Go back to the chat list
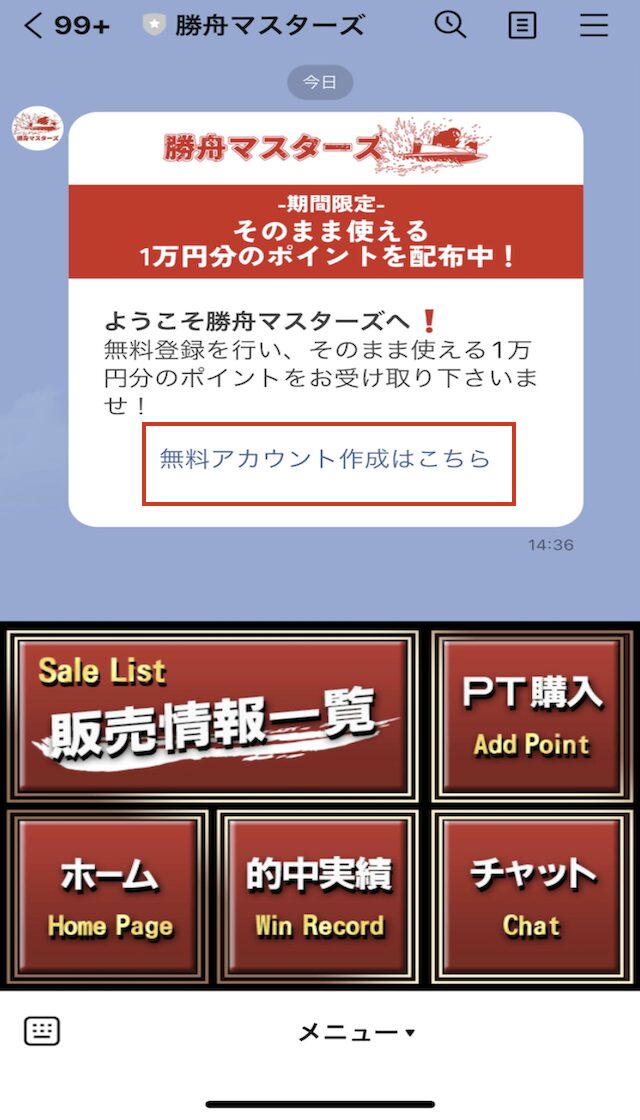Viewport: 640px width, 1120px height. click(x=35, y=27)
